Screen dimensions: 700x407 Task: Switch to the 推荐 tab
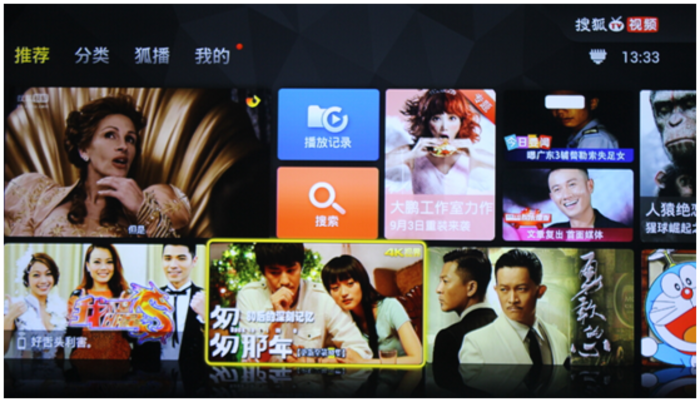[32, 56]
